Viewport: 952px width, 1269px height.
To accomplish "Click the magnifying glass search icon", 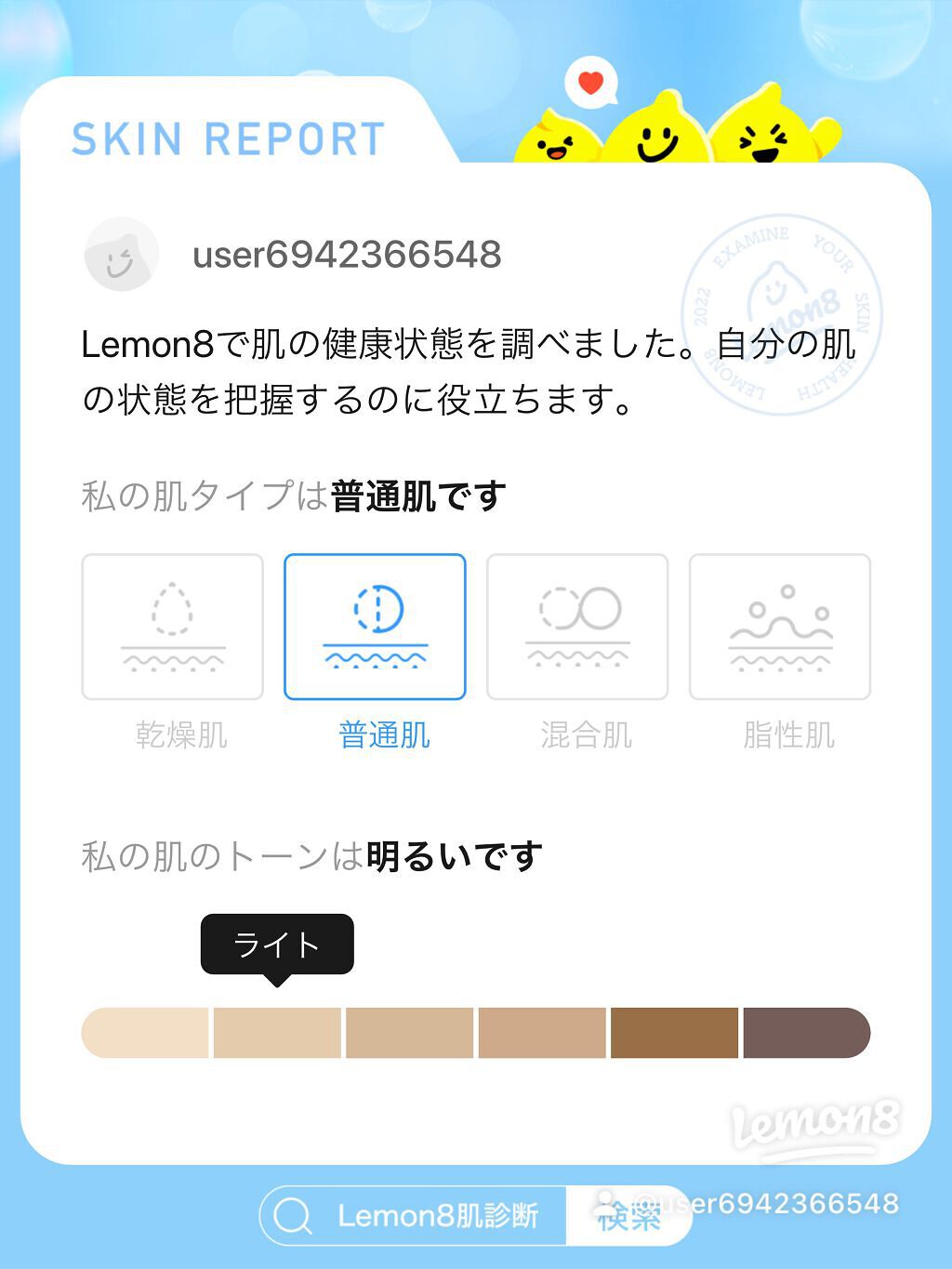I will [x=294, y=1214].
